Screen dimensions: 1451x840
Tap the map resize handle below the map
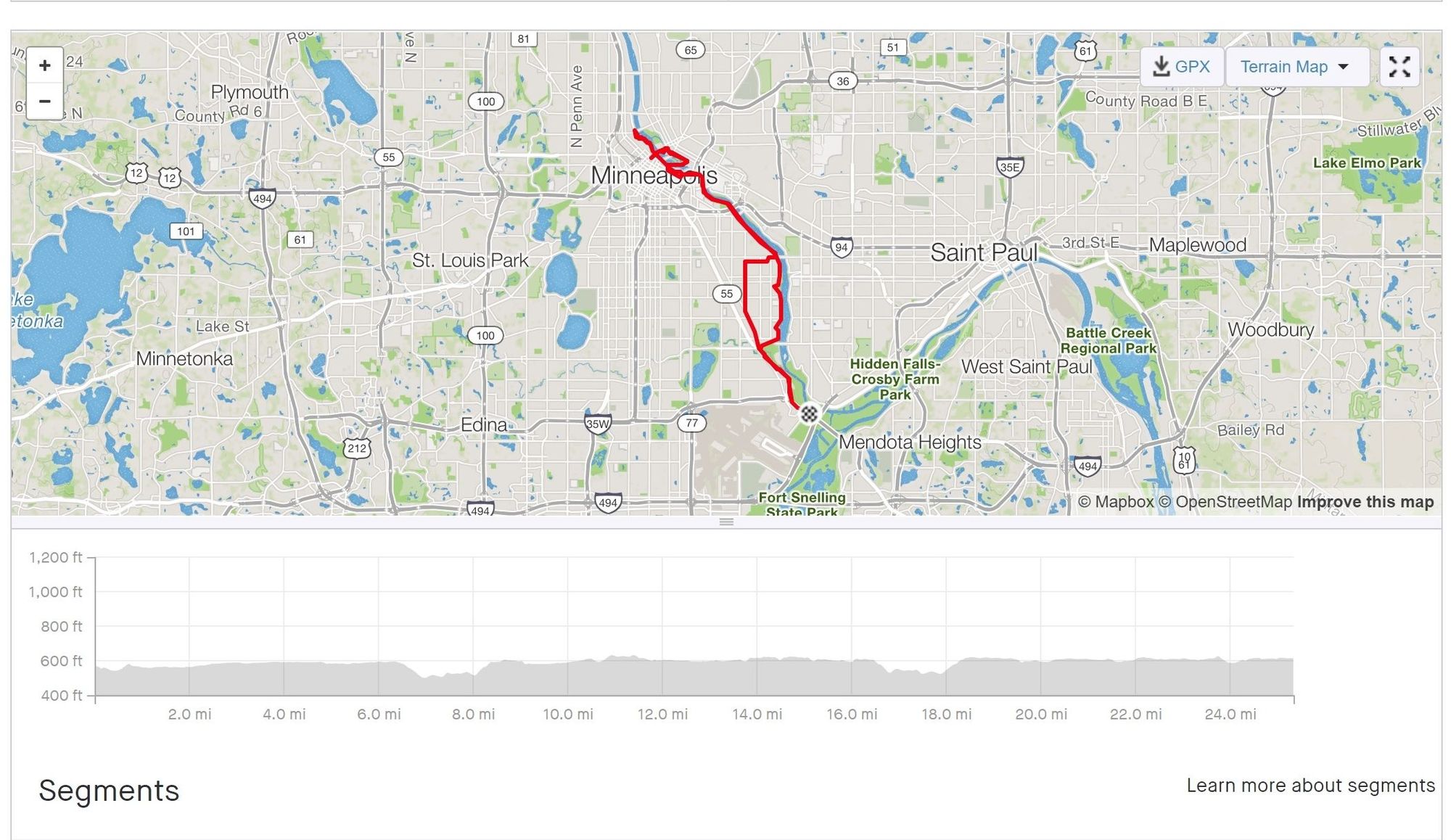click(x=726, y=522)
